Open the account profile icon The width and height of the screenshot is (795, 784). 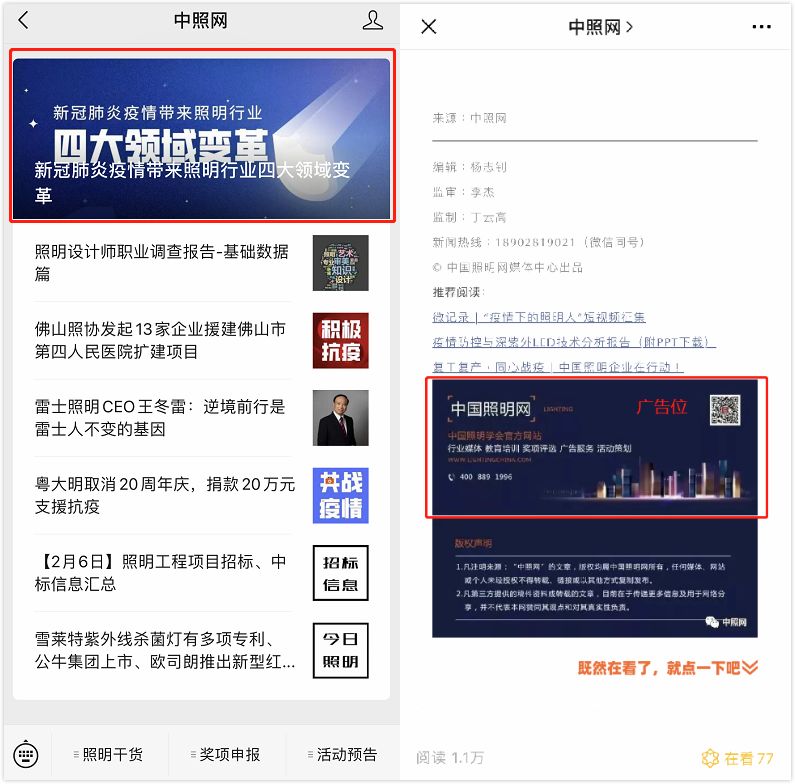pos(372,21)
